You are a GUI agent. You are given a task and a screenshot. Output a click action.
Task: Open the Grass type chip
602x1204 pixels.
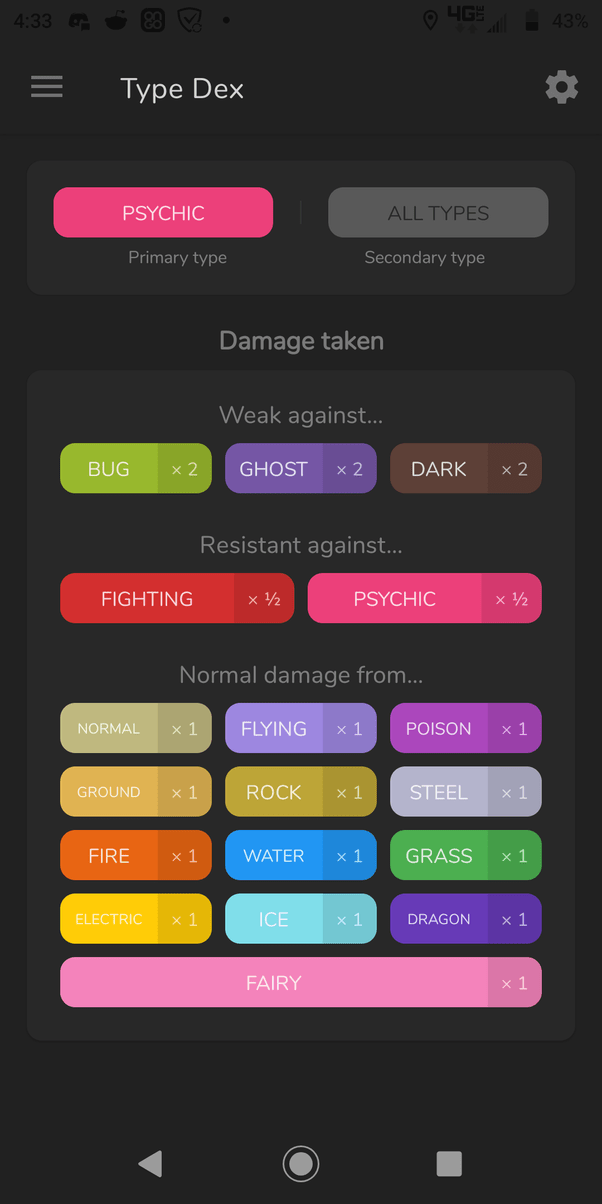tap(465, 856)
